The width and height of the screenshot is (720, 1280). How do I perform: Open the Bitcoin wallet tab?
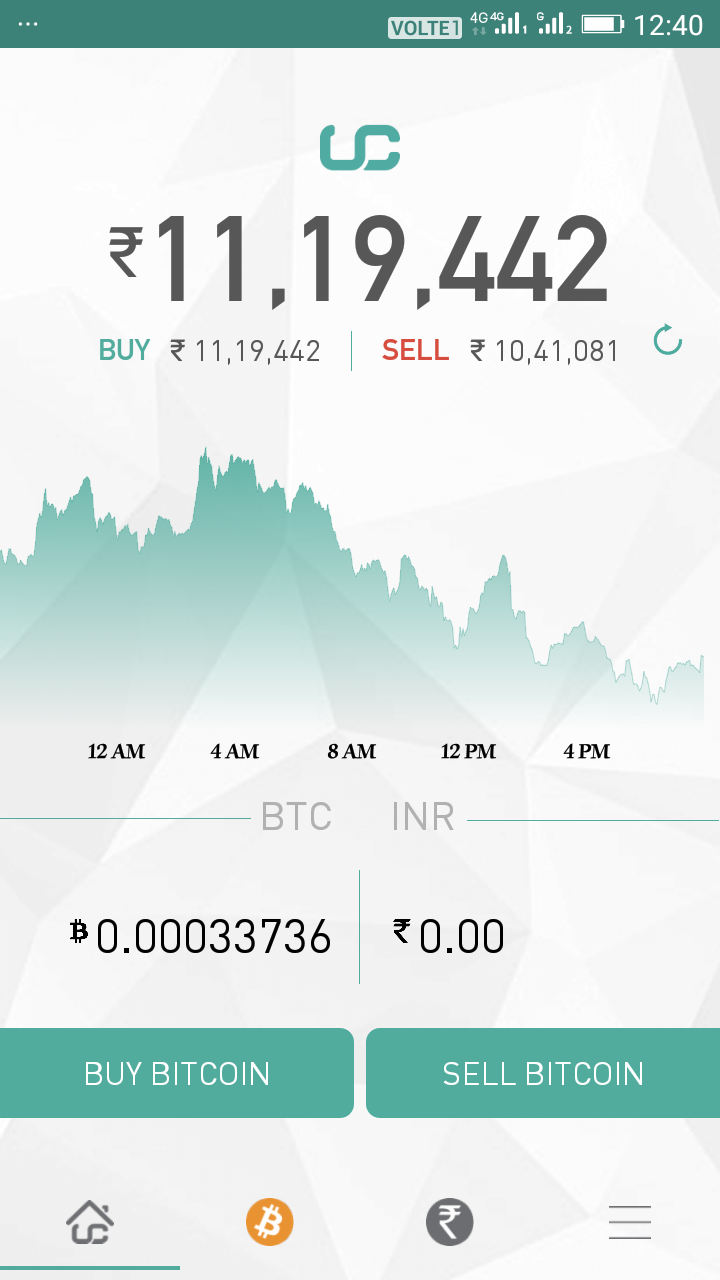click(270, 1222)
